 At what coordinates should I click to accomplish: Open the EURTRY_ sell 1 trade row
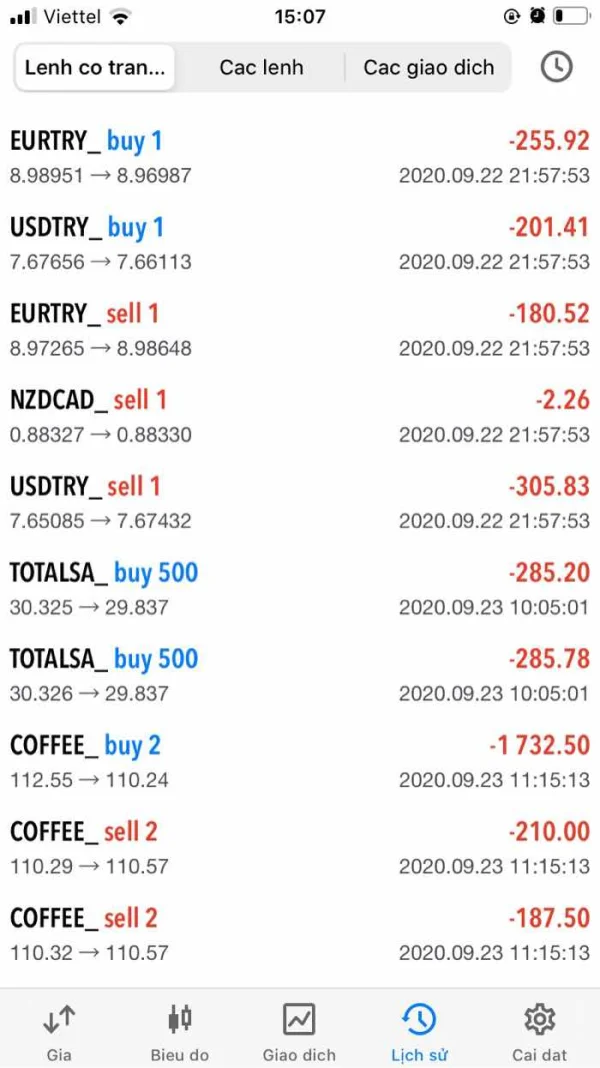[300, 330]
